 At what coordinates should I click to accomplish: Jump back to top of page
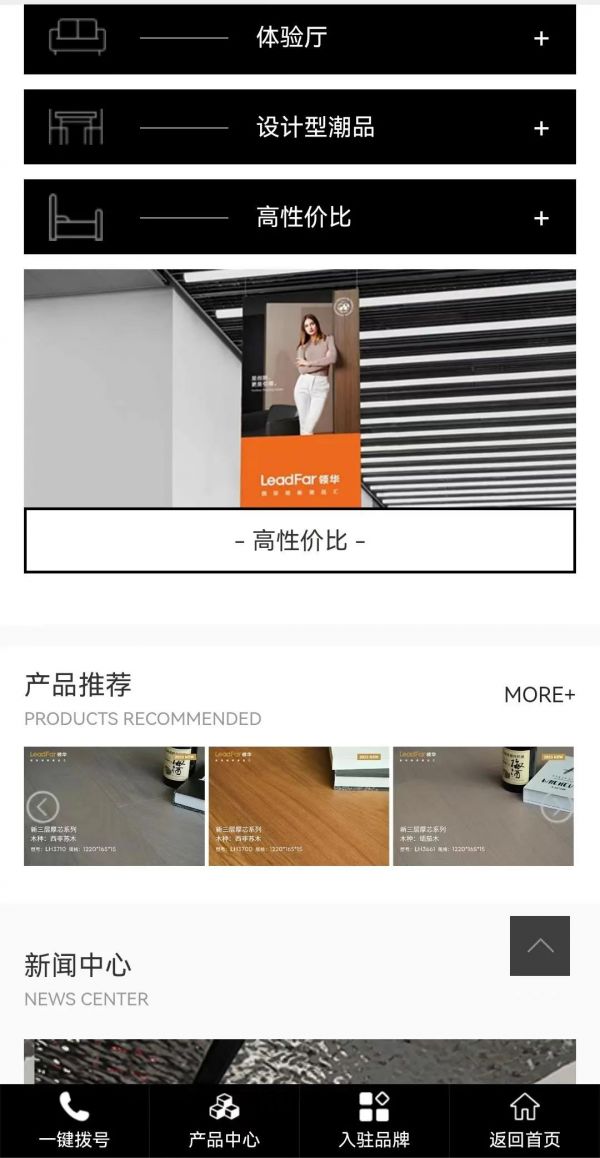pyautogui.click(x=540, y=946)
